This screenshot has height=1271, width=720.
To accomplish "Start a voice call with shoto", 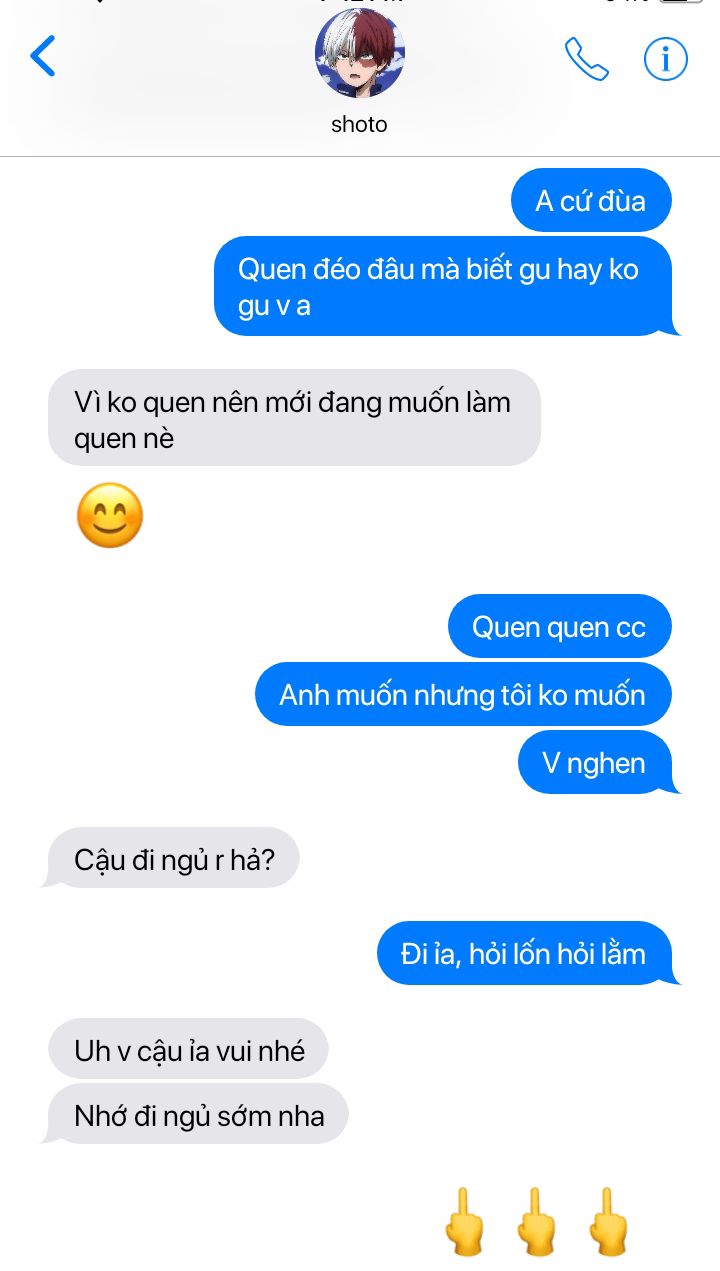I will (587, 59).
